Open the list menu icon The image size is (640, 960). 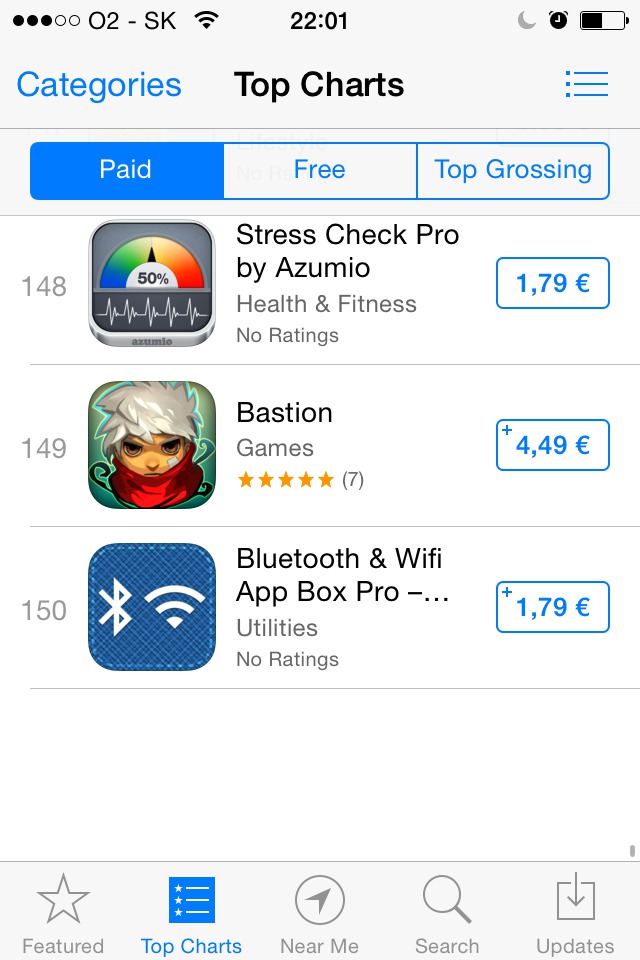pos(586,84)
